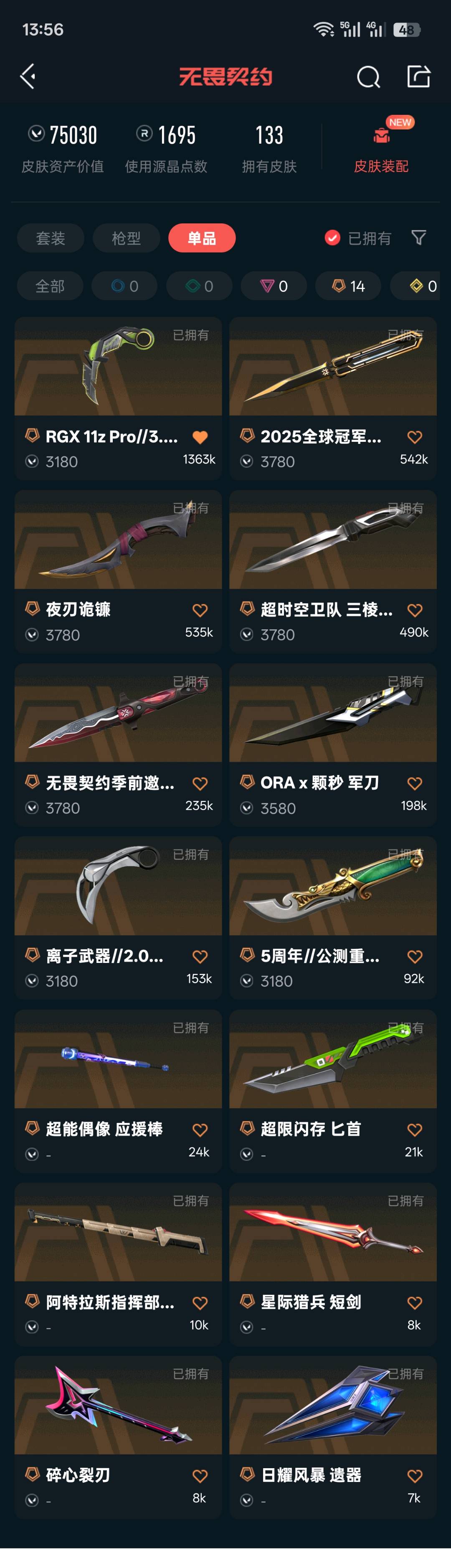This screenshot has height=1568, width=451.
Task: Open the filter funnel icon
Action: tap(419, 237)
